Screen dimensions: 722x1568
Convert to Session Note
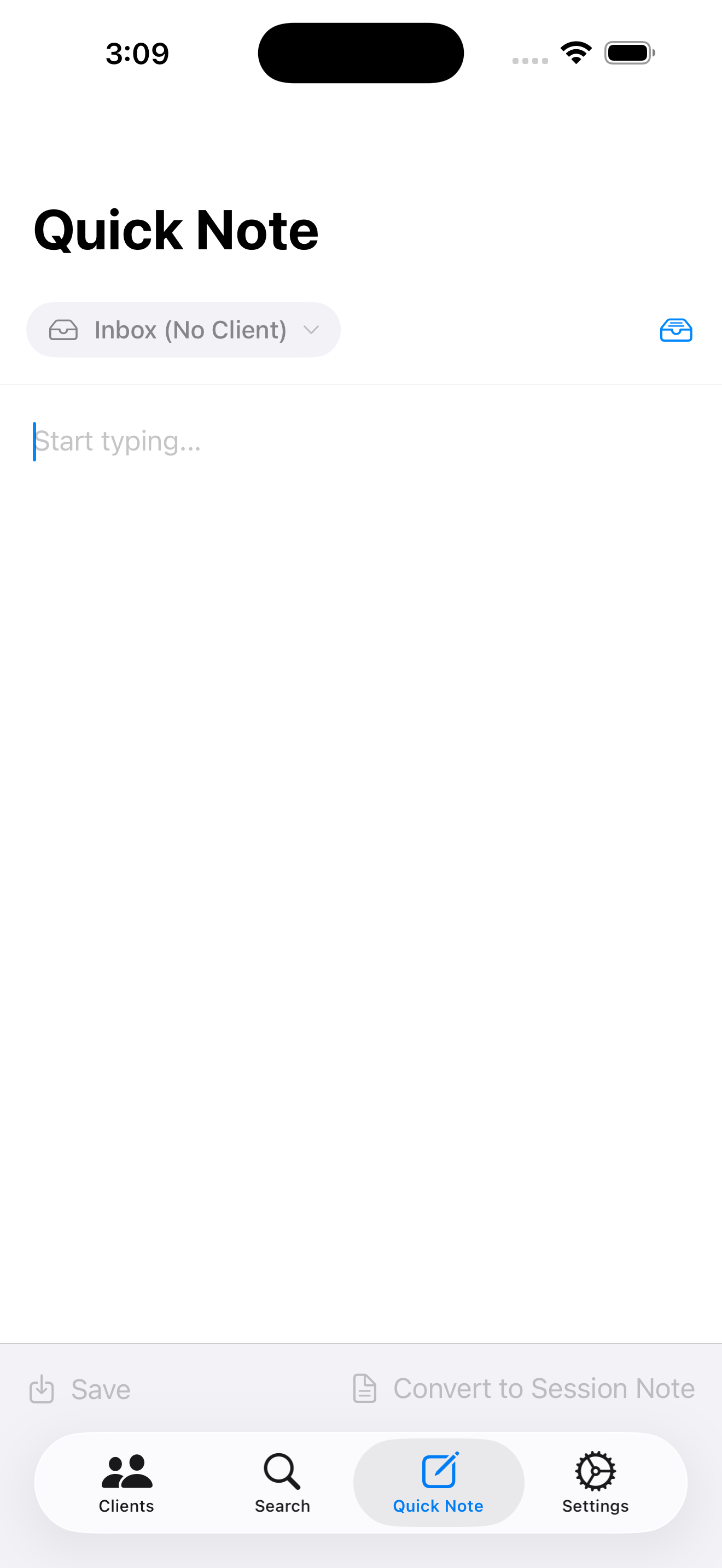coord(524,1389)
